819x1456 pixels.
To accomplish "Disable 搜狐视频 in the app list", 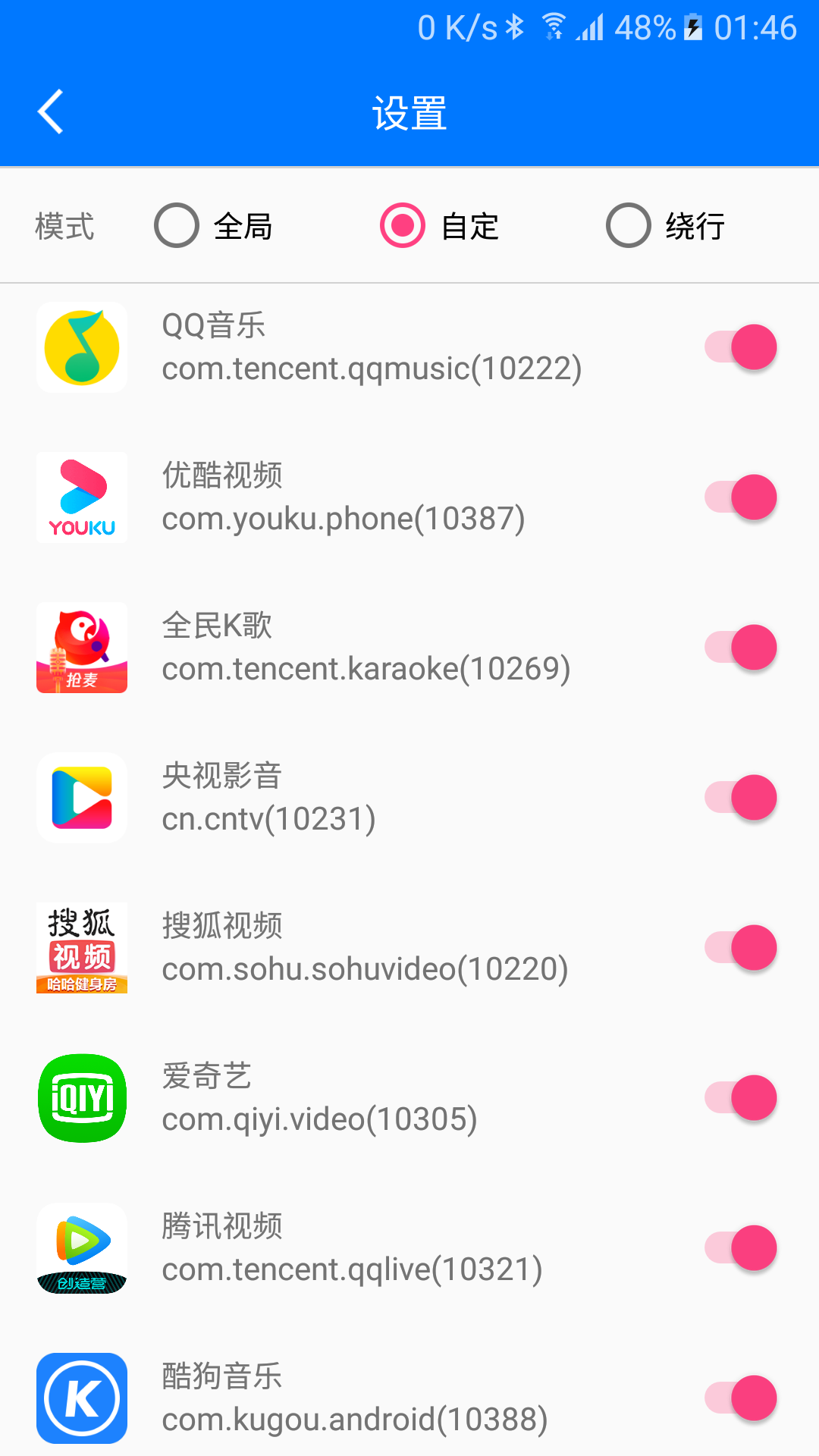I will 741,948.
